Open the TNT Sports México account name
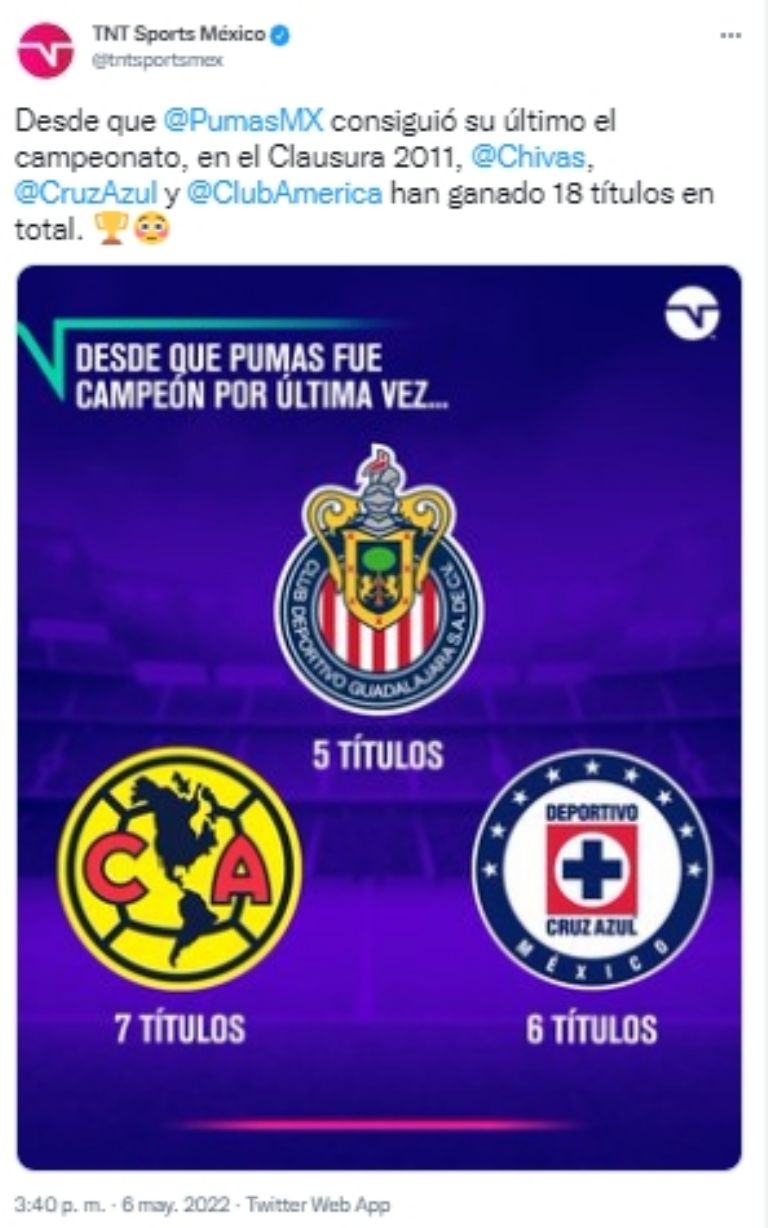The width and height of the screenshot is (768, 1228). tap(178, 34)
